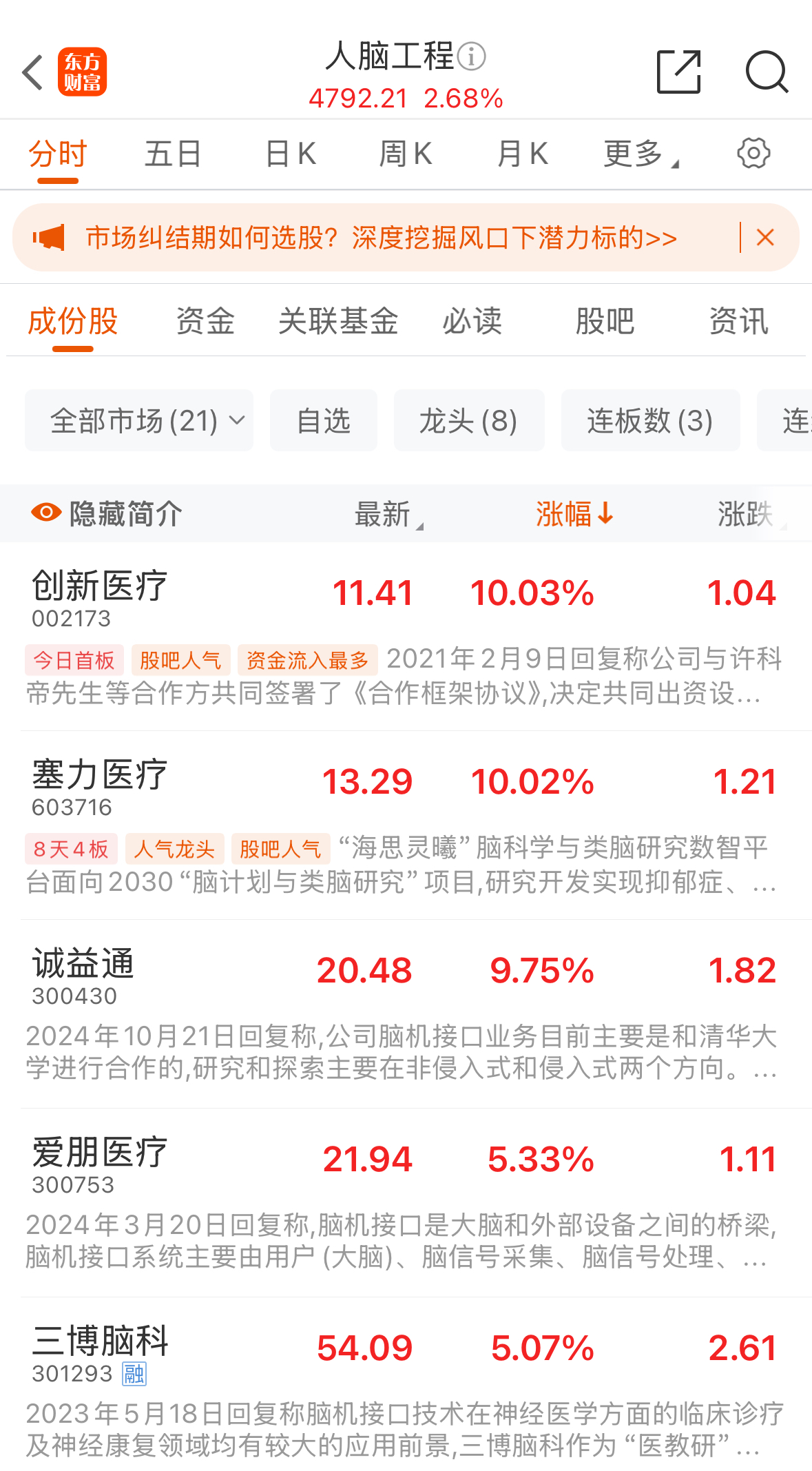The image size is (812, 1471).
Task: Switch to the 五日 chart tab
Action: click(172, 154)
